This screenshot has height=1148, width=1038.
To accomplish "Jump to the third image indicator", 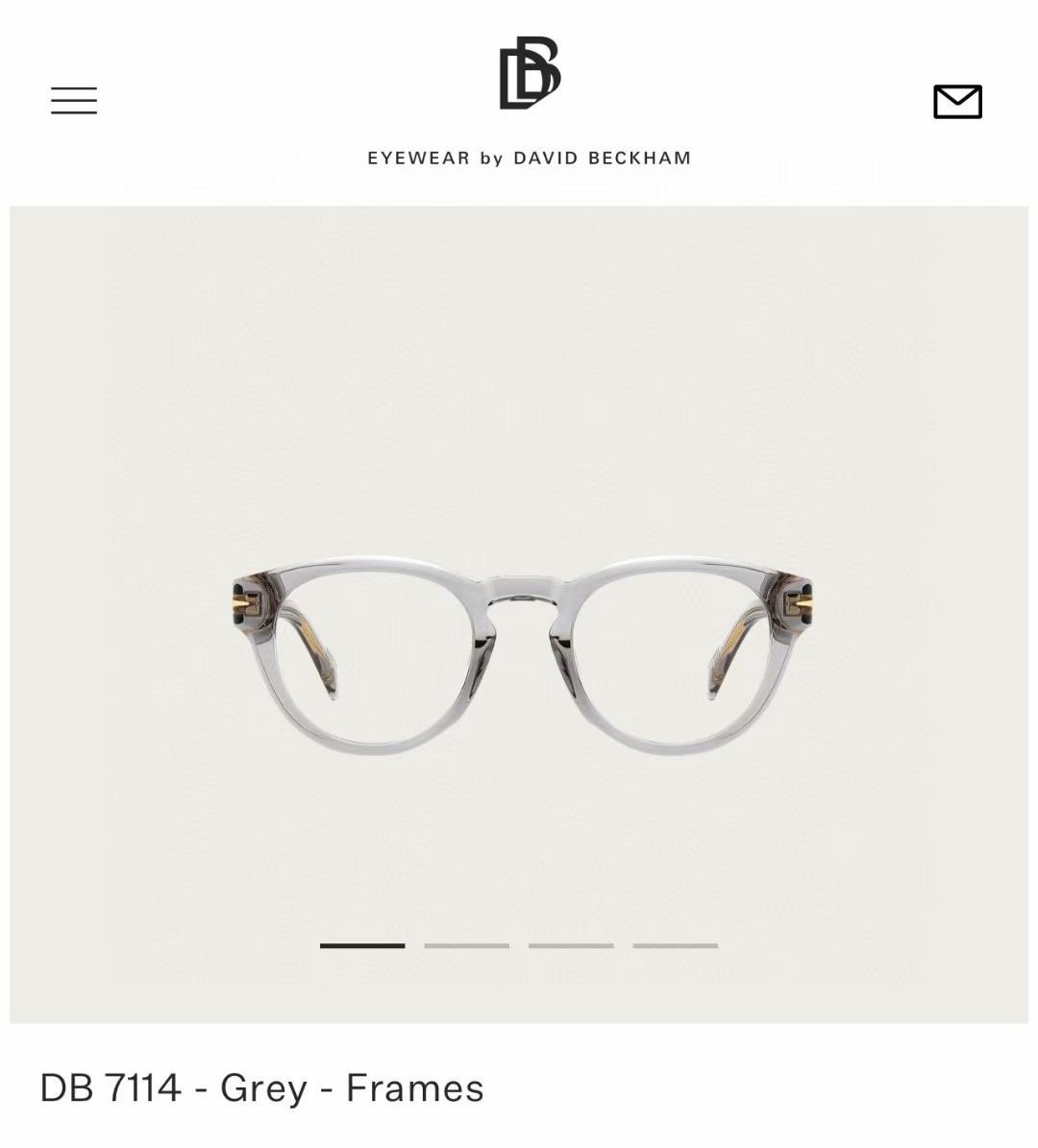I will [x=571, y=946].
